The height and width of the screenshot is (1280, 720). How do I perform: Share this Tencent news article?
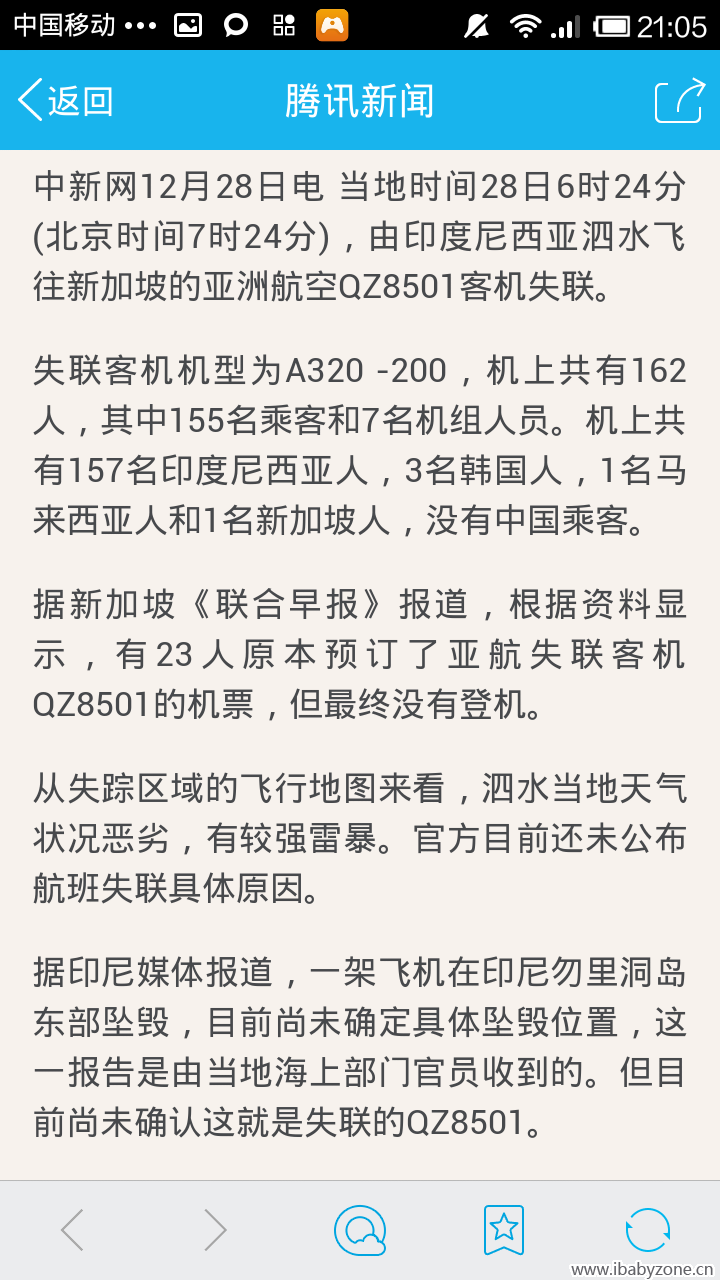[x=679, y=101]
